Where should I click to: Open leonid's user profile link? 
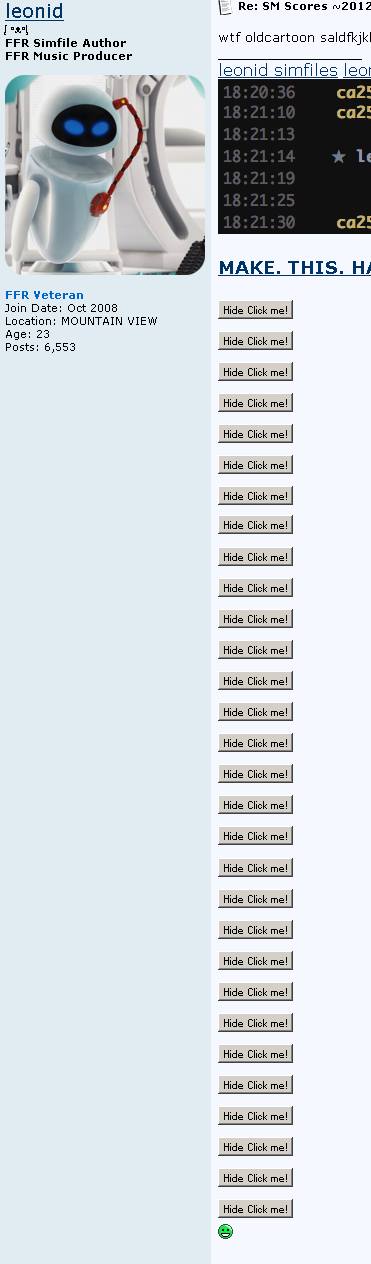[34, 11]
